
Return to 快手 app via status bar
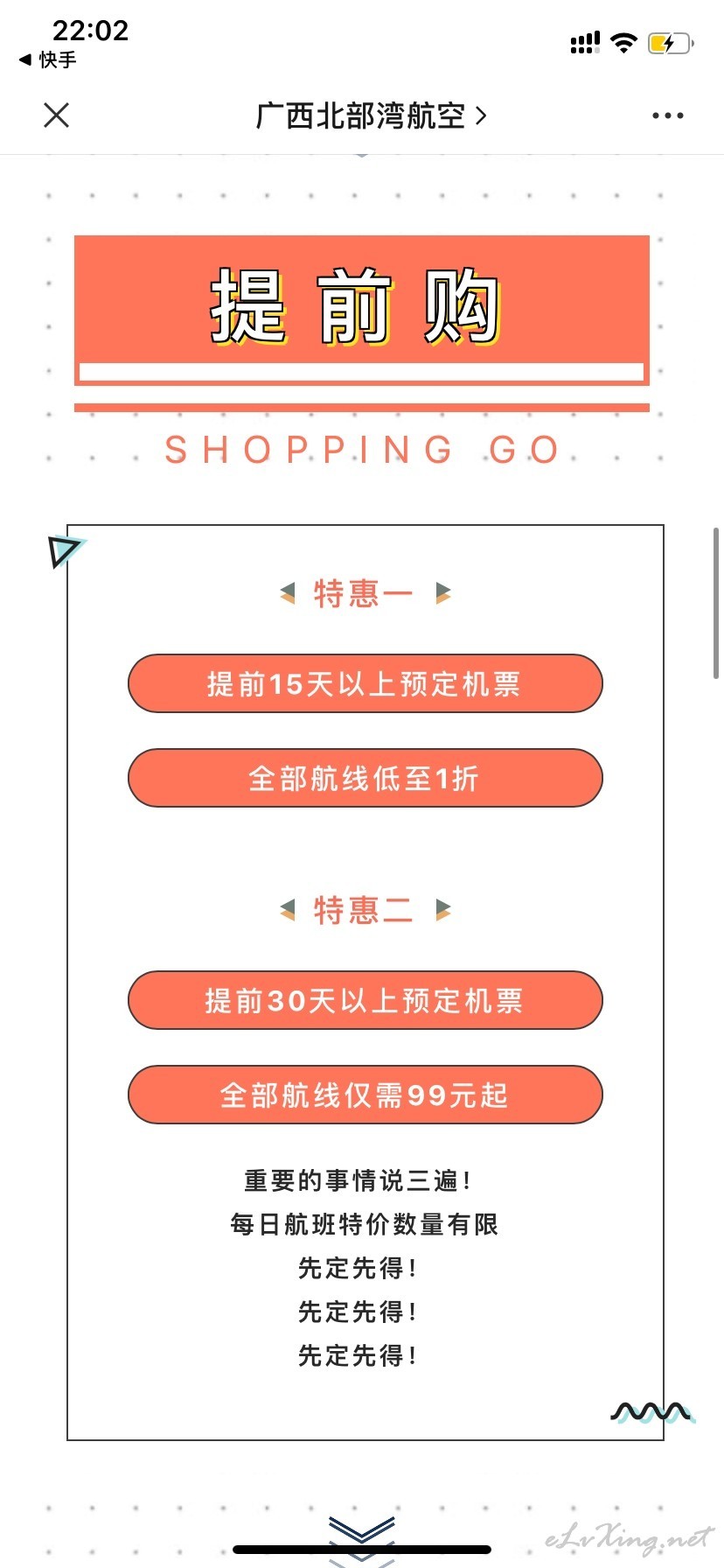[x=47, y=59]
